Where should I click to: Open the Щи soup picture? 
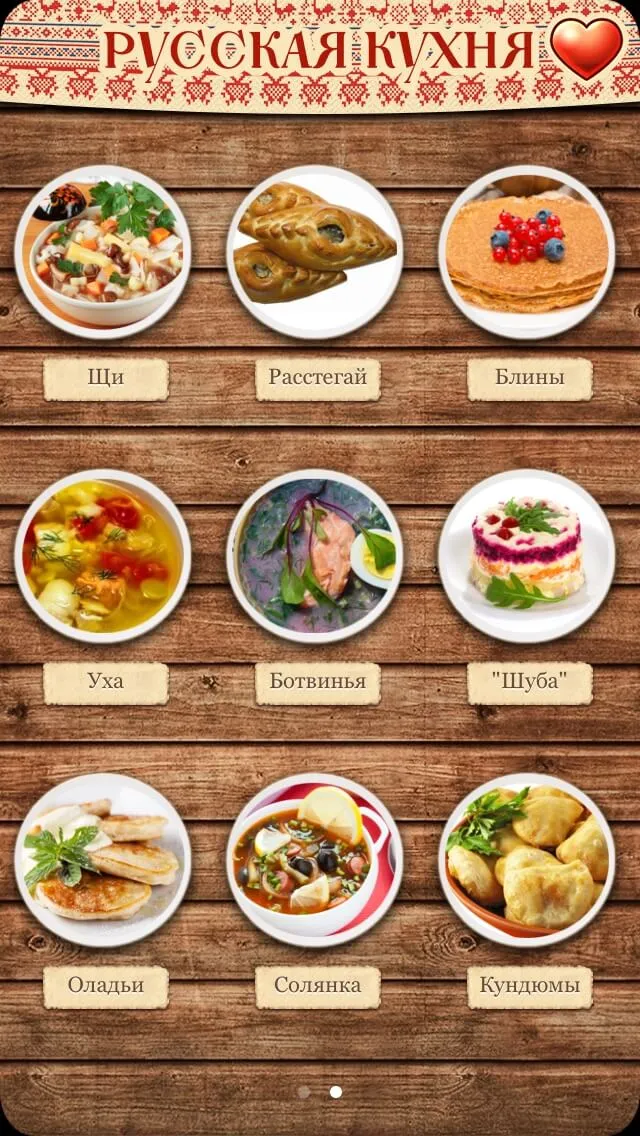tap(102, 251)
